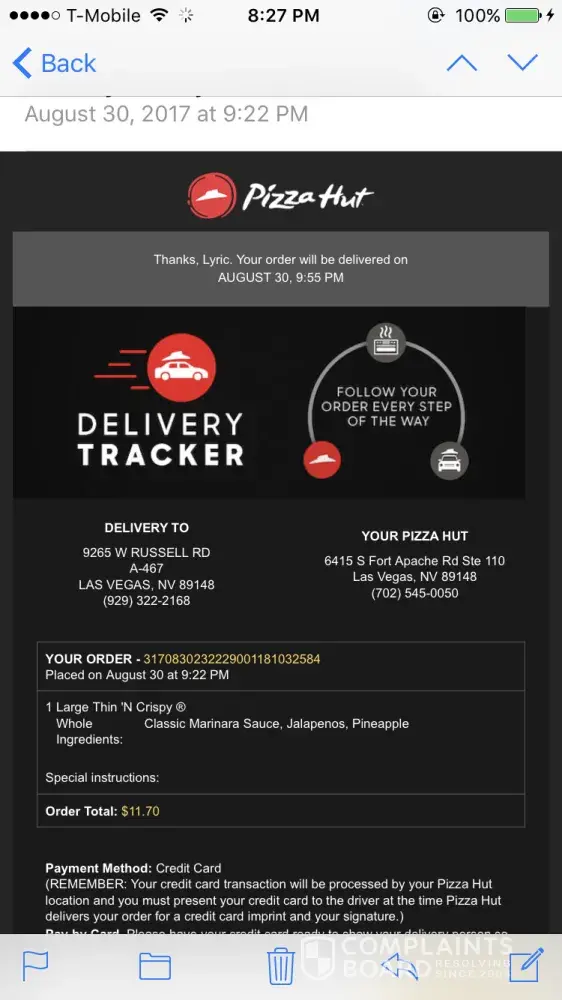The height and width of the screenshot is (1000, 562).
Task: Jump to the next email with down arrow
Action: click(523, 62)
